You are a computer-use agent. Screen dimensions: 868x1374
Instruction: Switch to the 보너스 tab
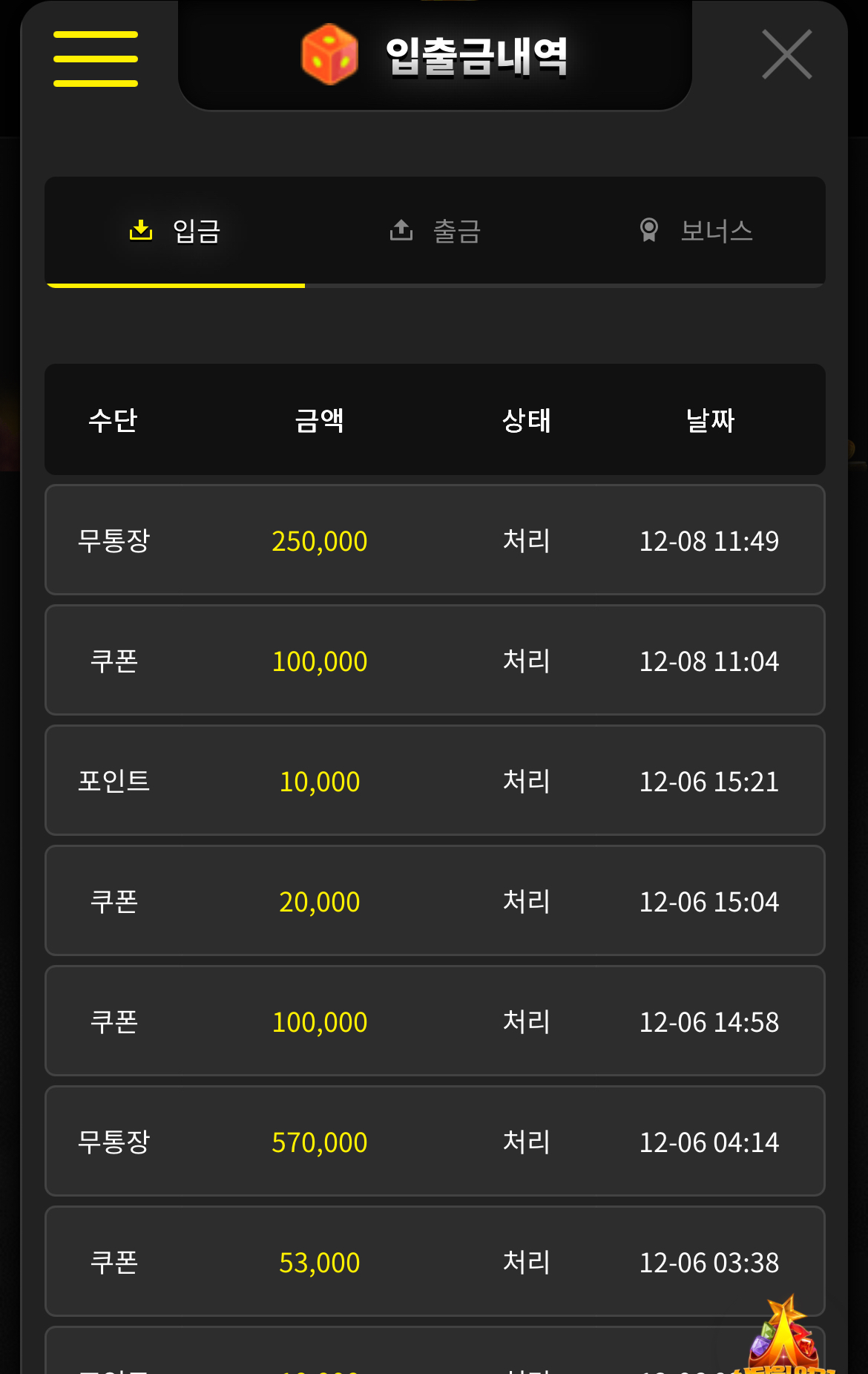click(x=696, y=231)
